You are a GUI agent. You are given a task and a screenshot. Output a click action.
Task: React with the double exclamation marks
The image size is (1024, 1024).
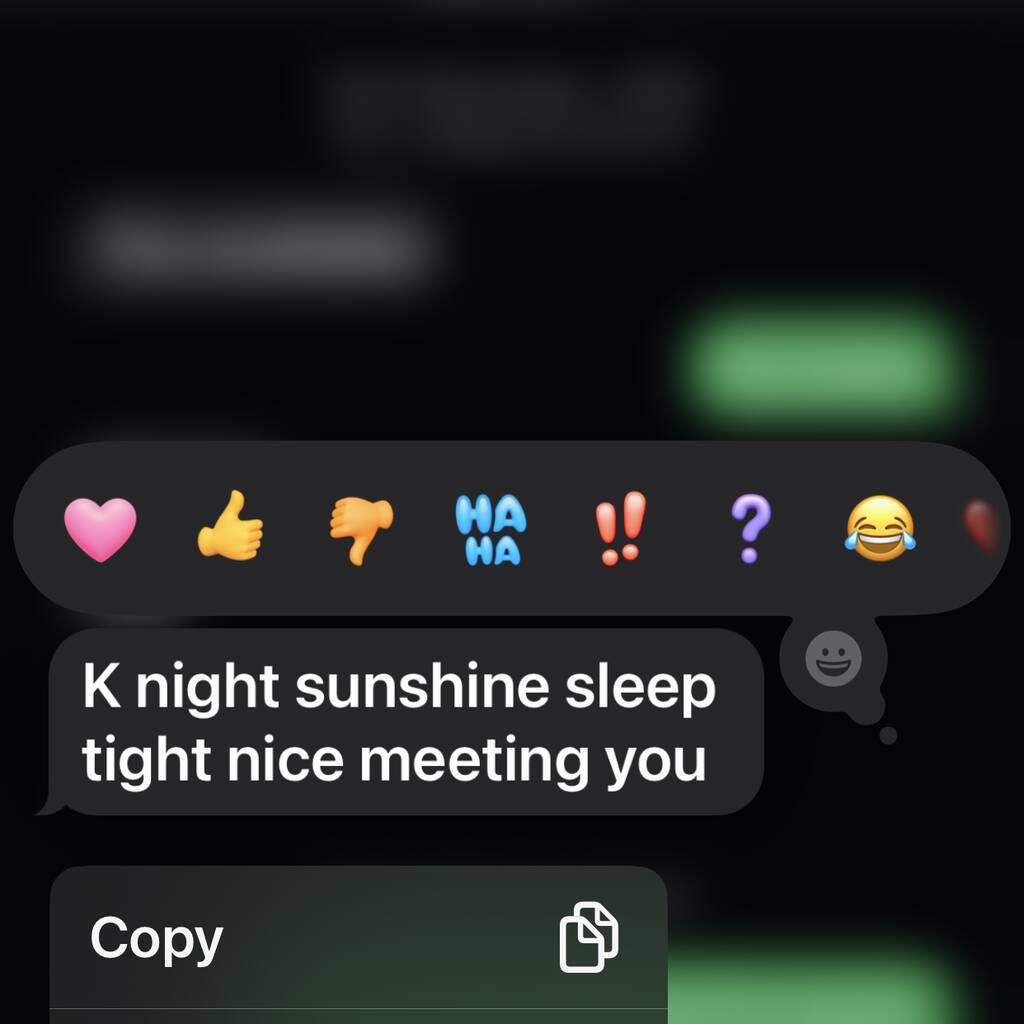coord(620,528)
